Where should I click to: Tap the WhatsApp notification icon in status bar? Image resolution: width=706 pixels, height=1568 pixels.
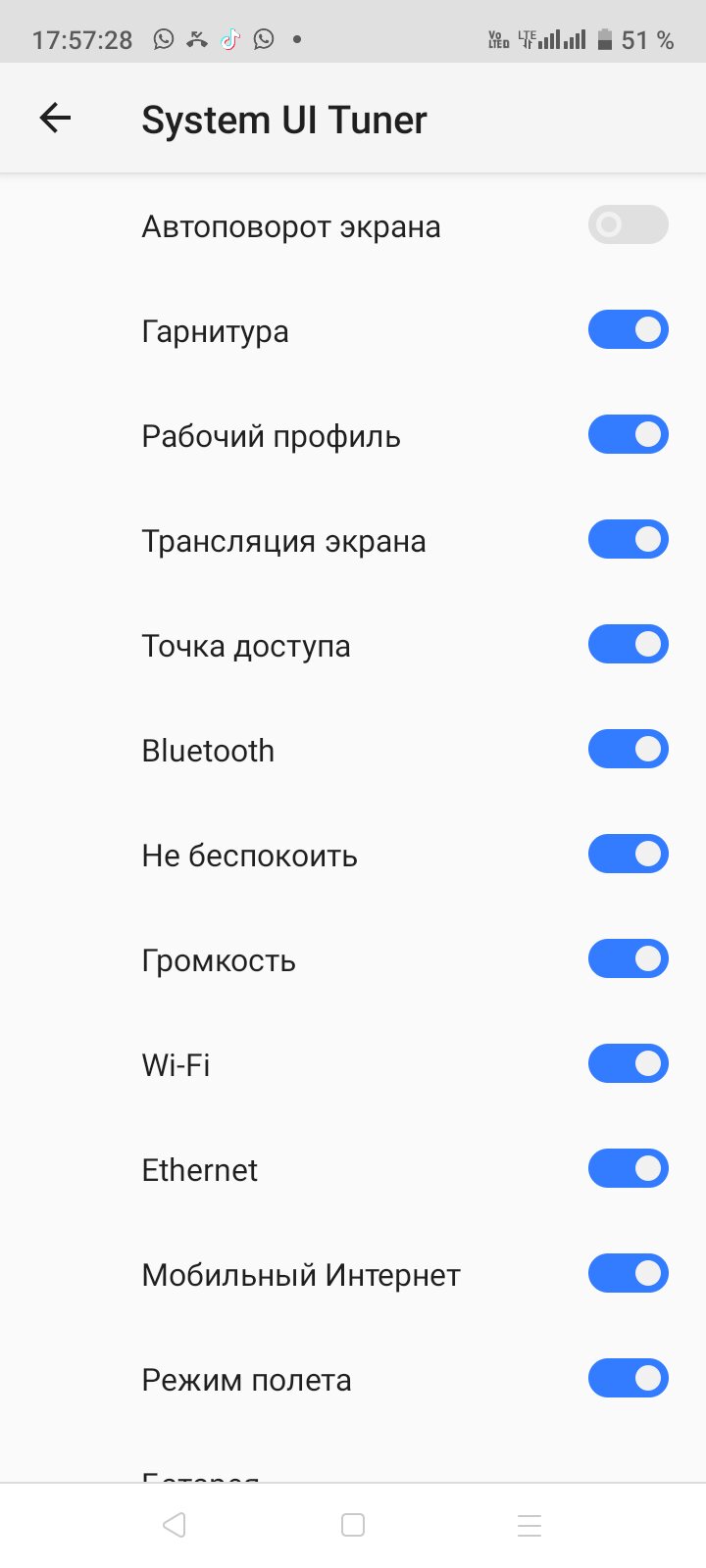162,39
